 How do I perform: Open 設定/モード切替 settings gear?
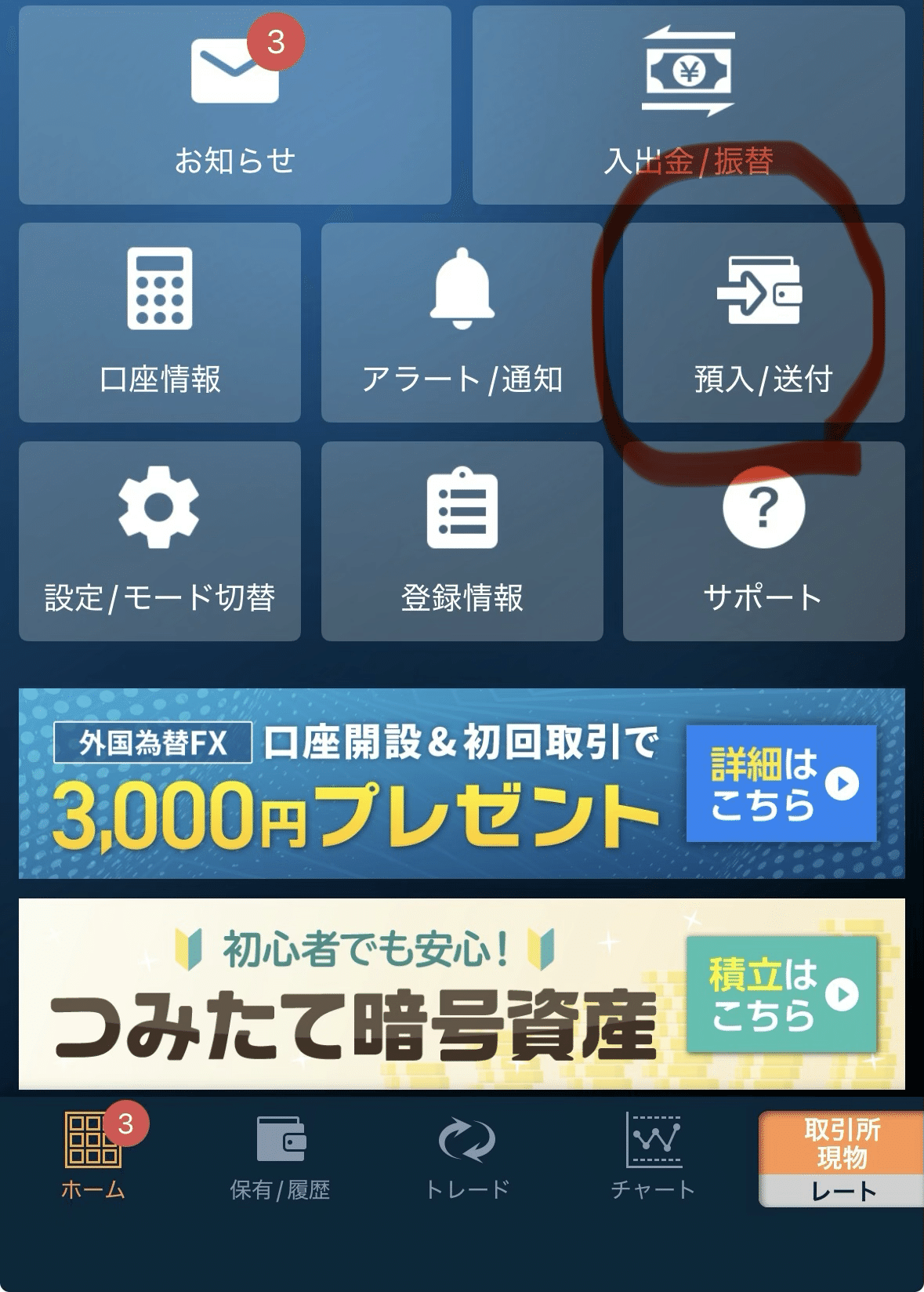(159, 541)
